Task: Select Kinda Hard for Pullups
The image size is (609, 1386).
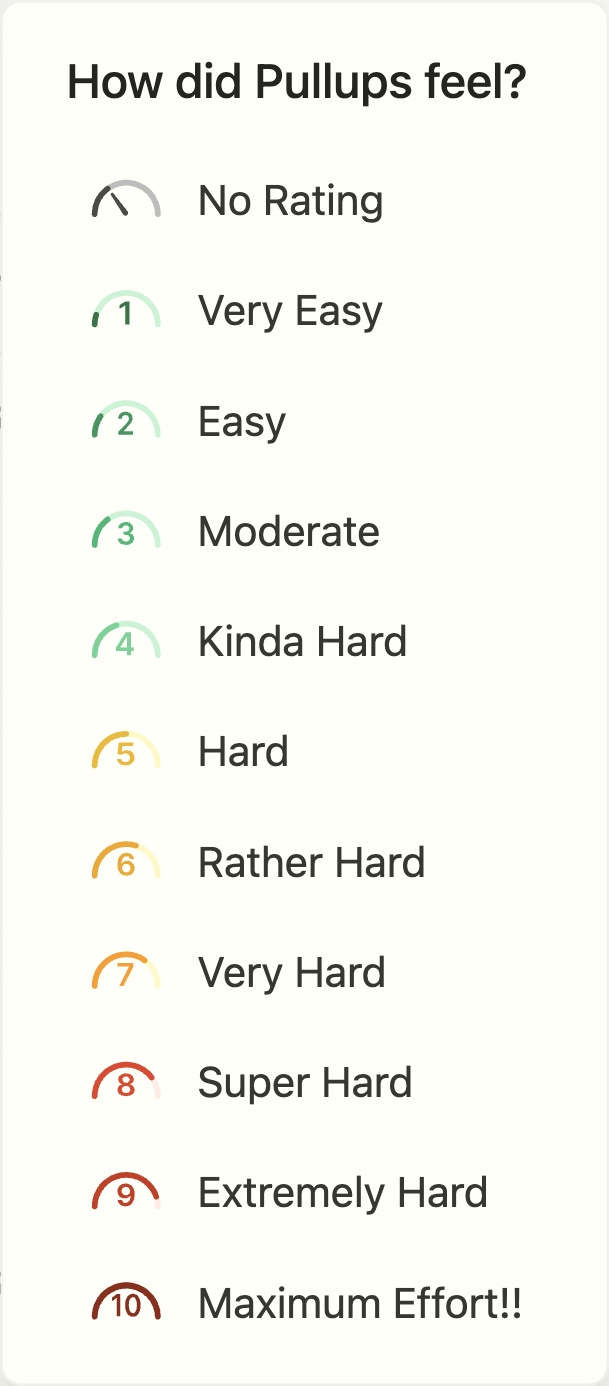Action: coord(302,642)
